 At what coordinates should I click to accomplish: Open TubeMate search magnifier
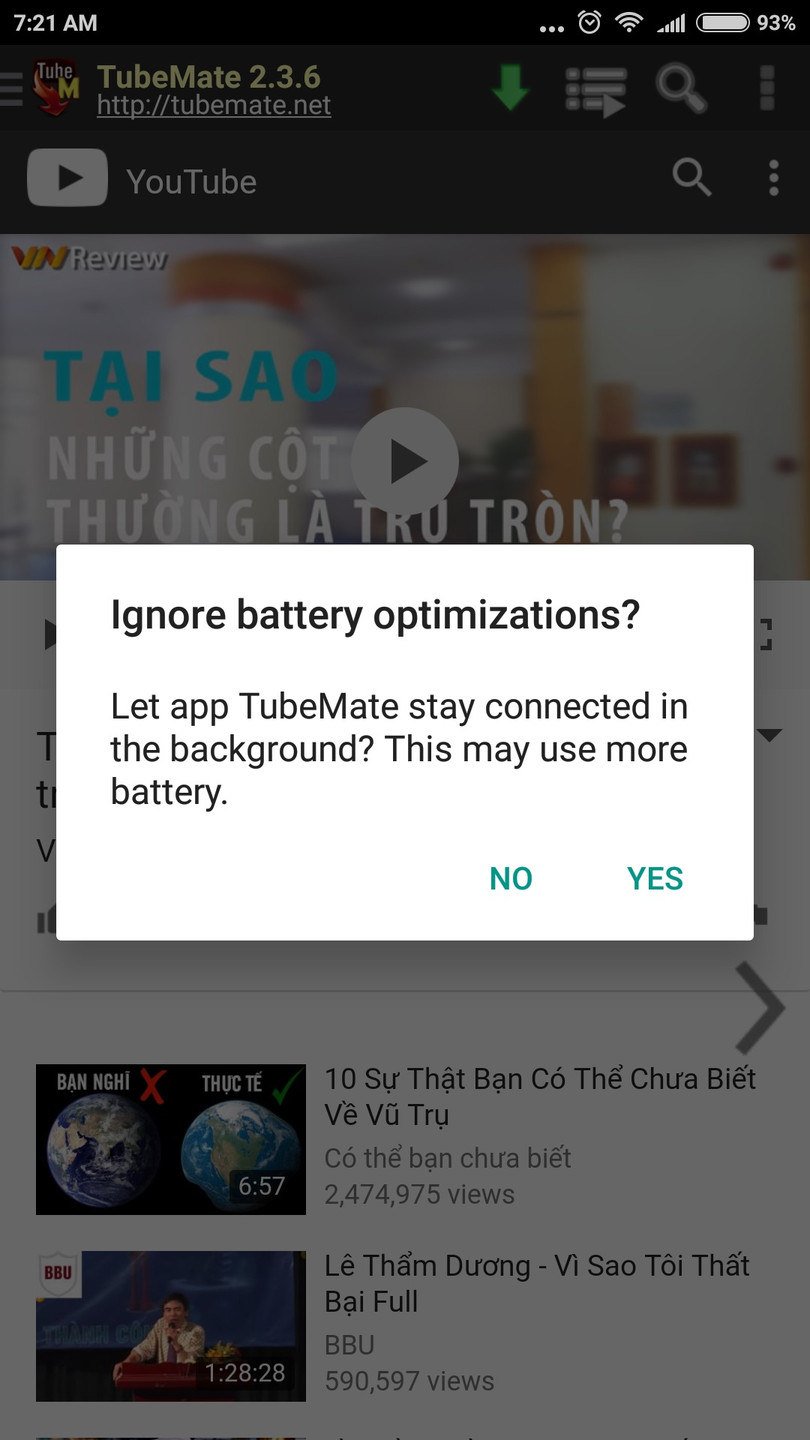[x=681, y=88]
